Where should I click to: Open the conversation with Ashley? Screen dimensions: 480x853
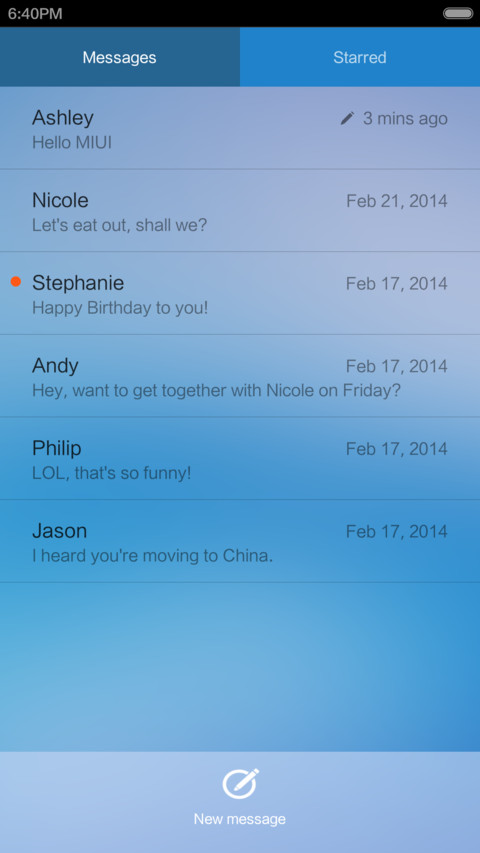coord(240,128)
